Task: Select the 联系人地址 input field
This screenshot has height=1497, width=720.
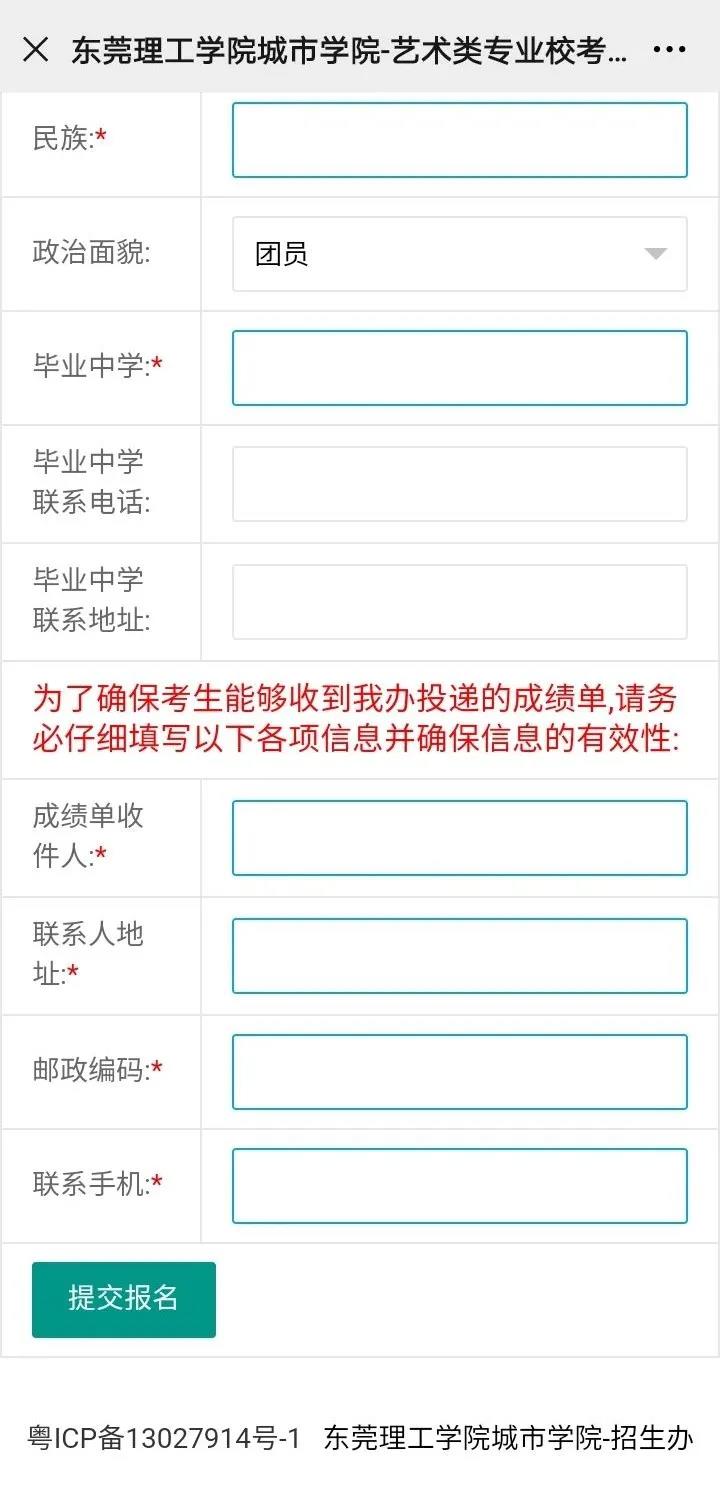Action: pos(459,956)
